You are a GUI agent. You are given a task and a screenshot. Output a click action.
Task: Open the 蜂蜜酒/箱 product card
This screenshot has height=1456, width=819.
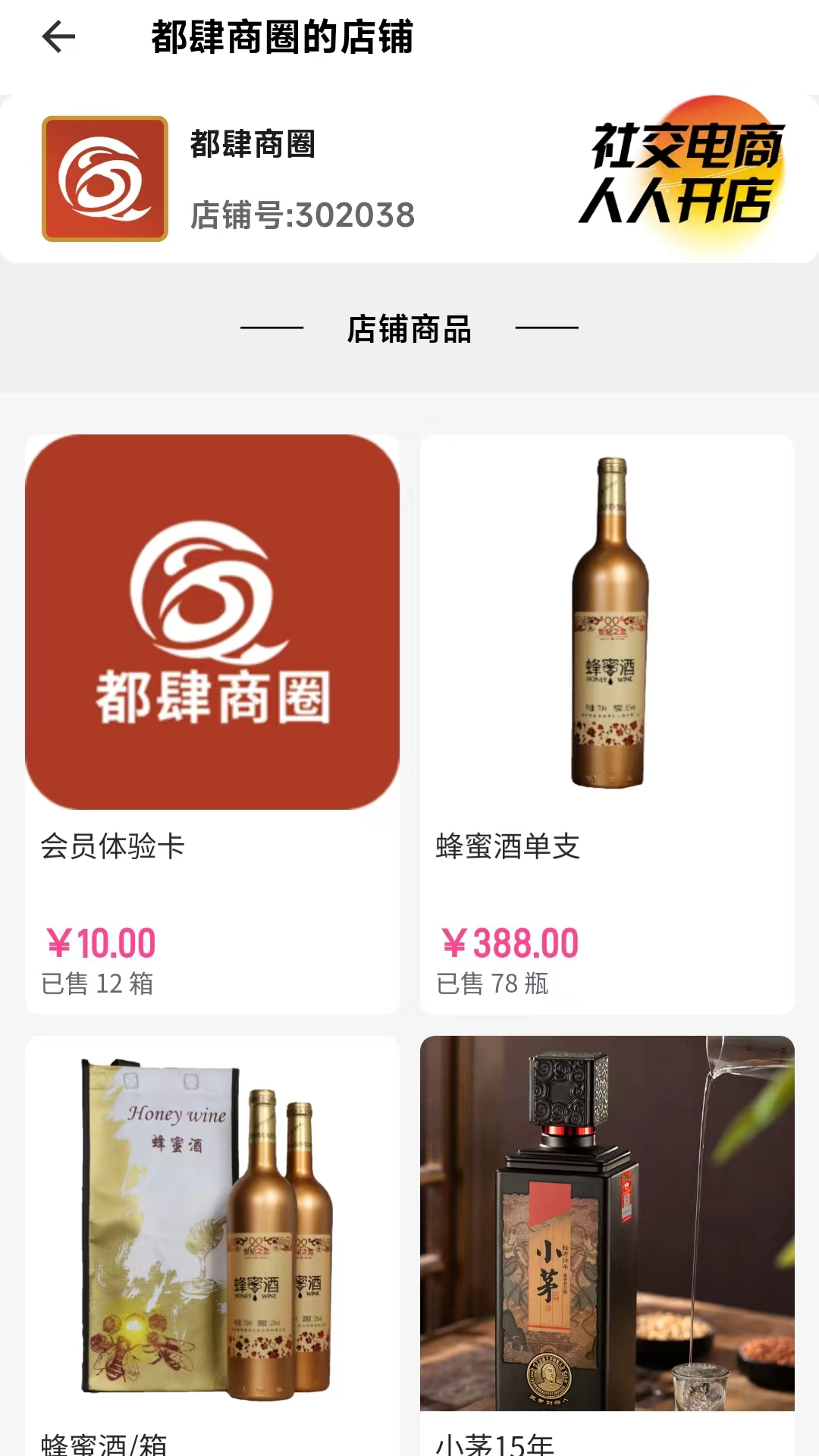[212, 1244]
